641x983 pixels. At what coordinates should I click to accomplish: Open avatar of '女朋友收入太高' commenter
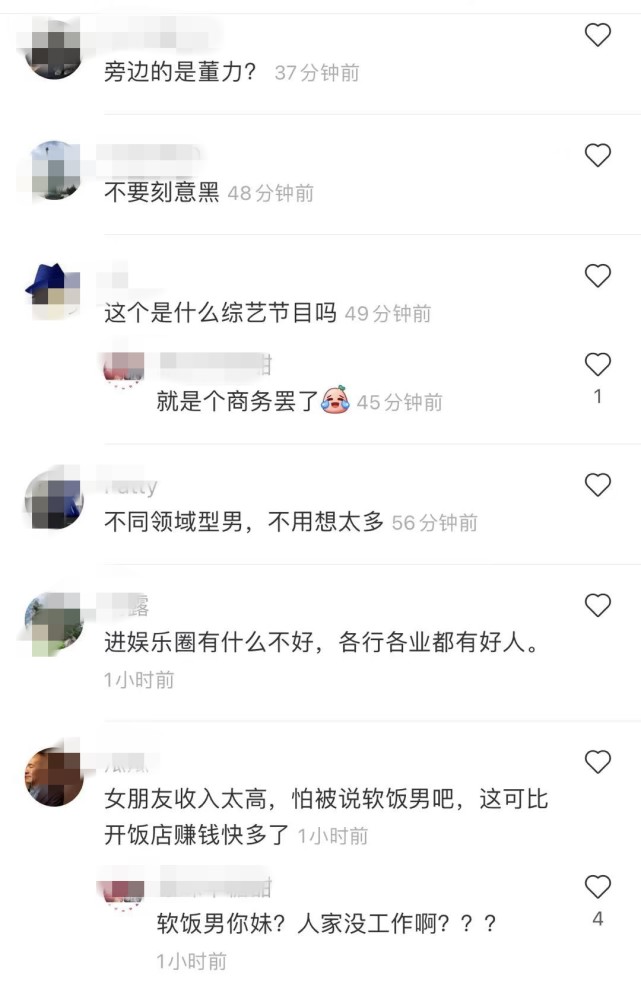pos(53,776)
